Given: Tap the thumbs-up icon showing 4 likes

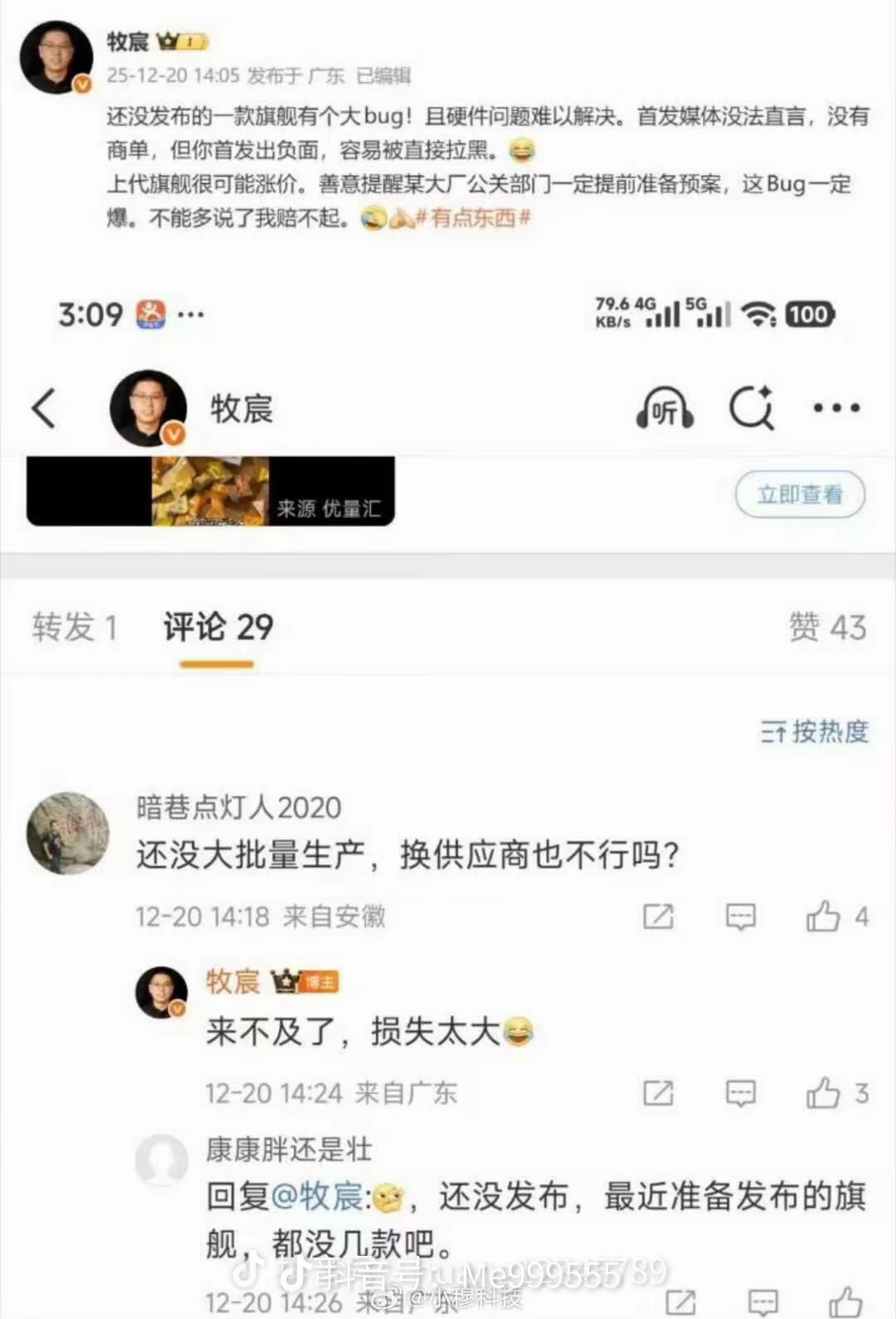Looking at the screenshot, I should point(824,918).
